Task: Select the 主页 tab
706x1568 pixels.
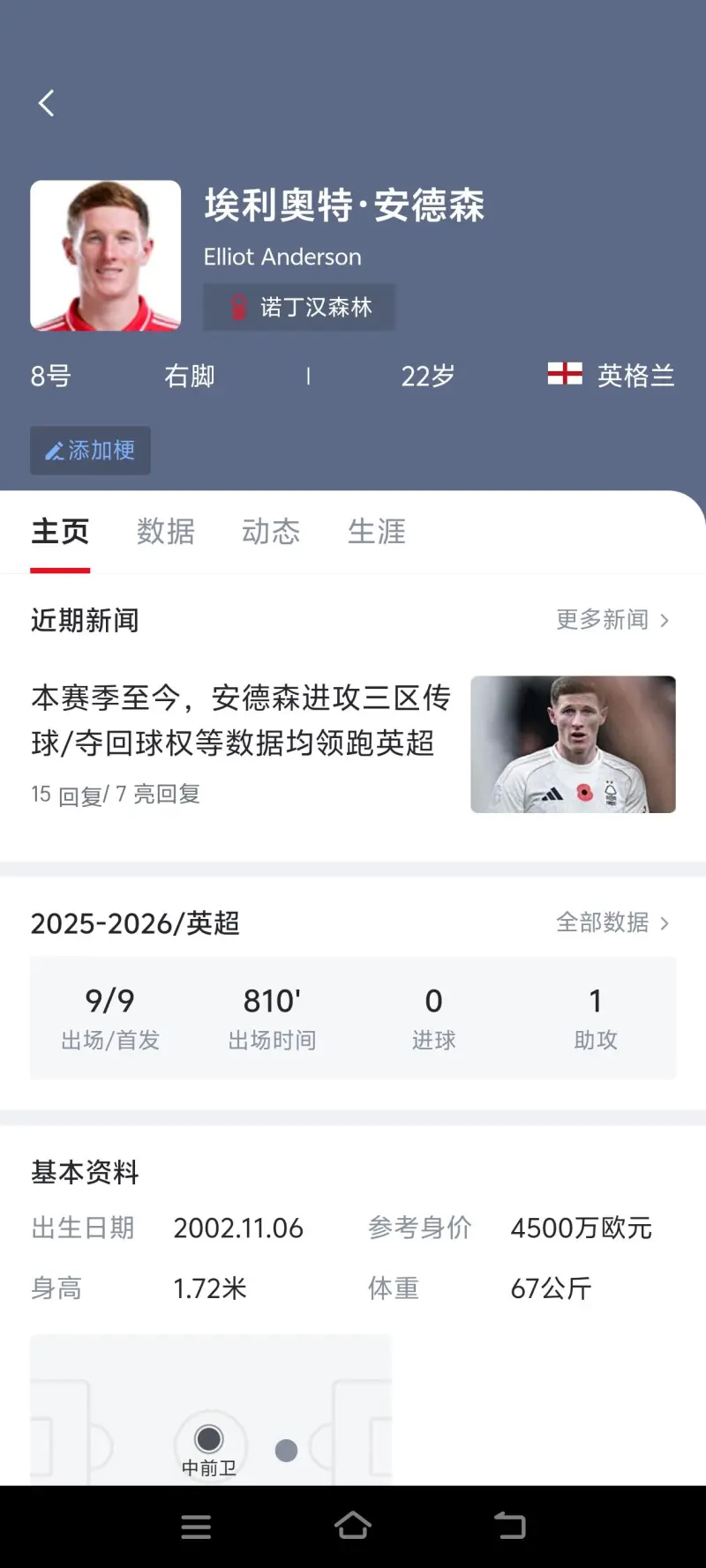Action: [60, 532]
